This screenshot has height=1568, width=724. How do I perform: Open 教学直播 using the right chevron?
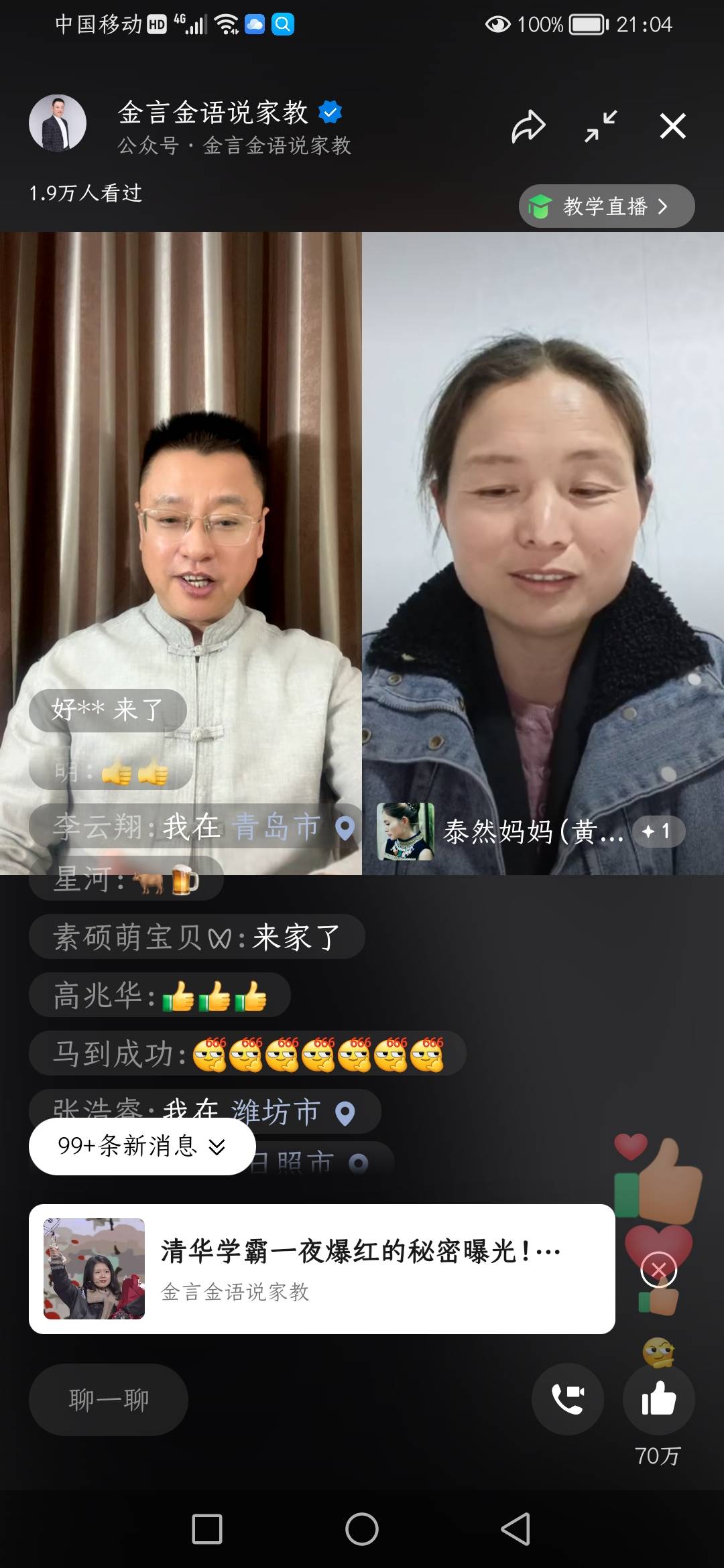[x=664, y=206]
